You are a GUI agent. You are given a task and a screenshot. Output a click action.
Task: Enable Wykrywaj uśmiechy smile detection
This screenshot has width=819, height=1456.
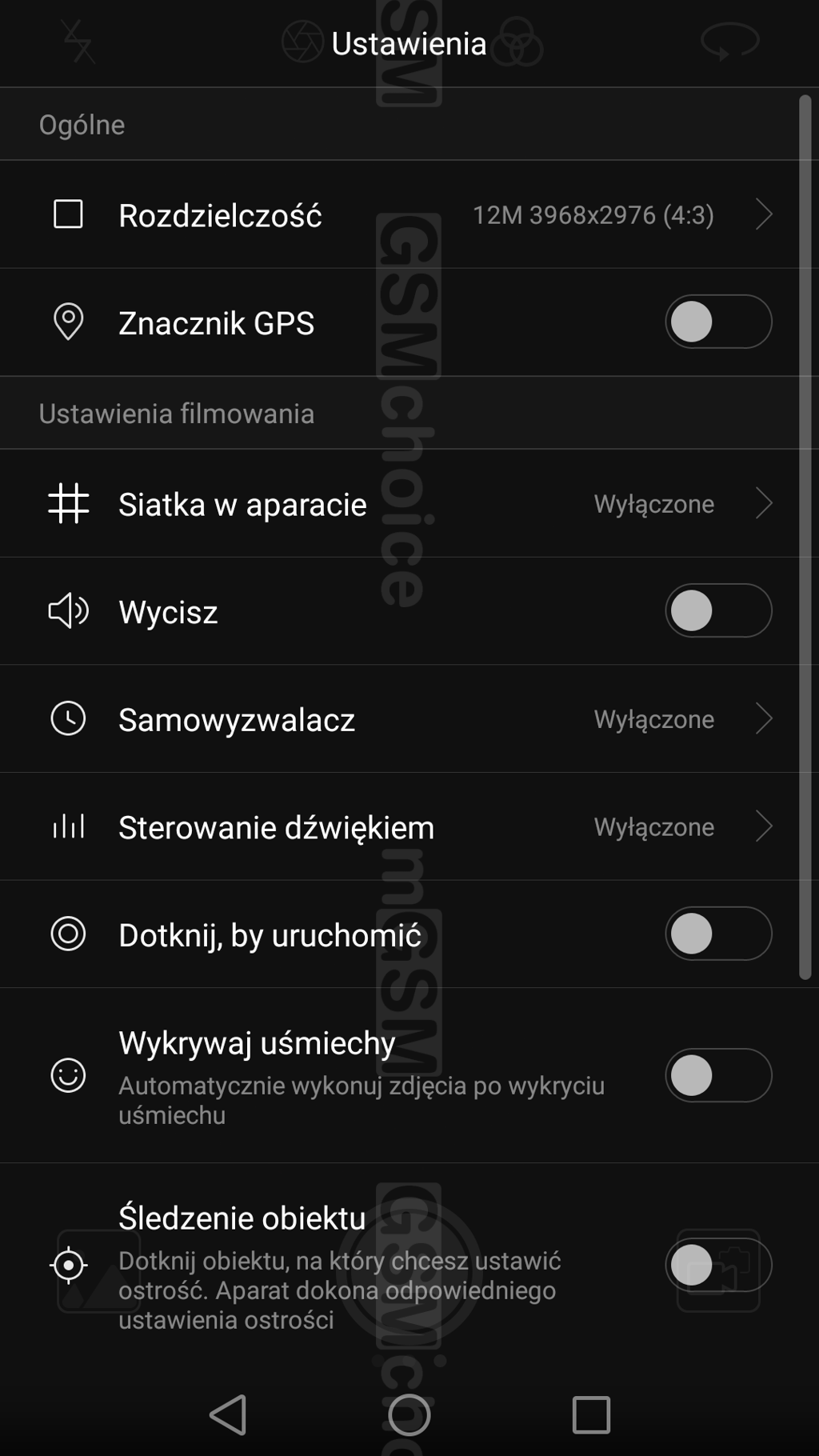pos(717,1075)
